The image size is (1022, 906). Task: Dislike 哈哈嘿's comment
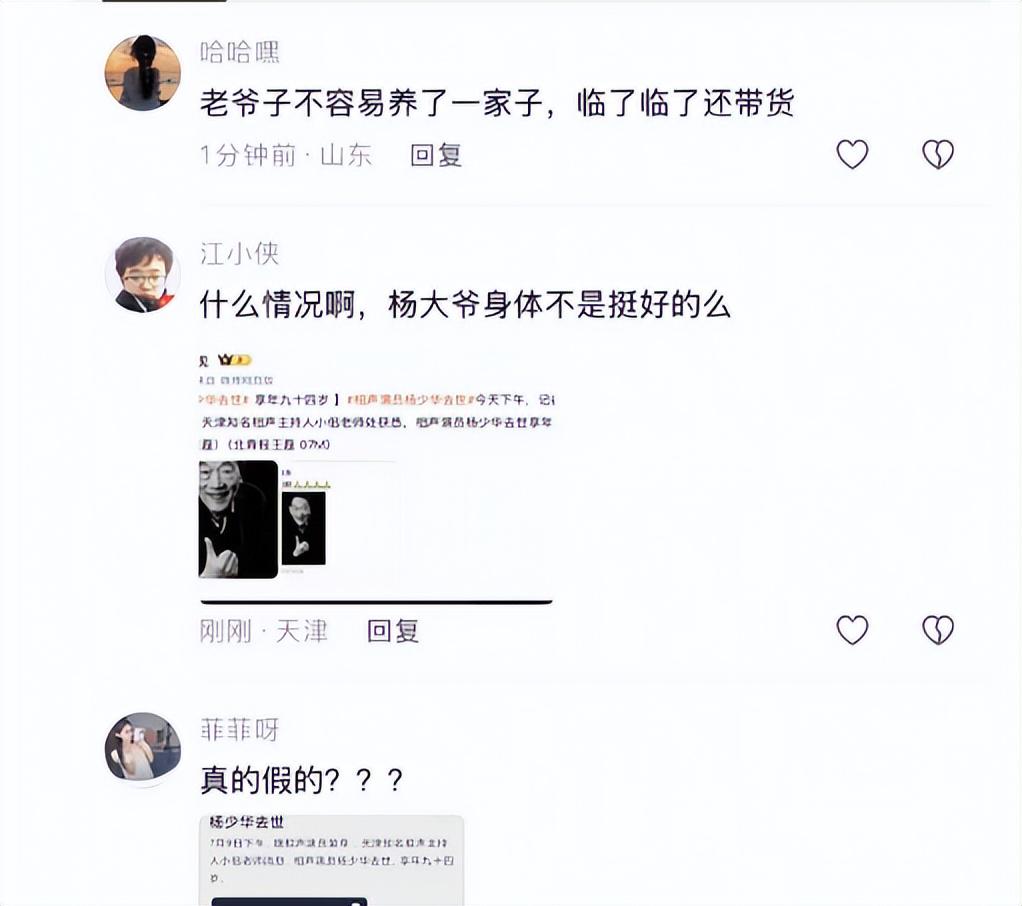point(937,154)
